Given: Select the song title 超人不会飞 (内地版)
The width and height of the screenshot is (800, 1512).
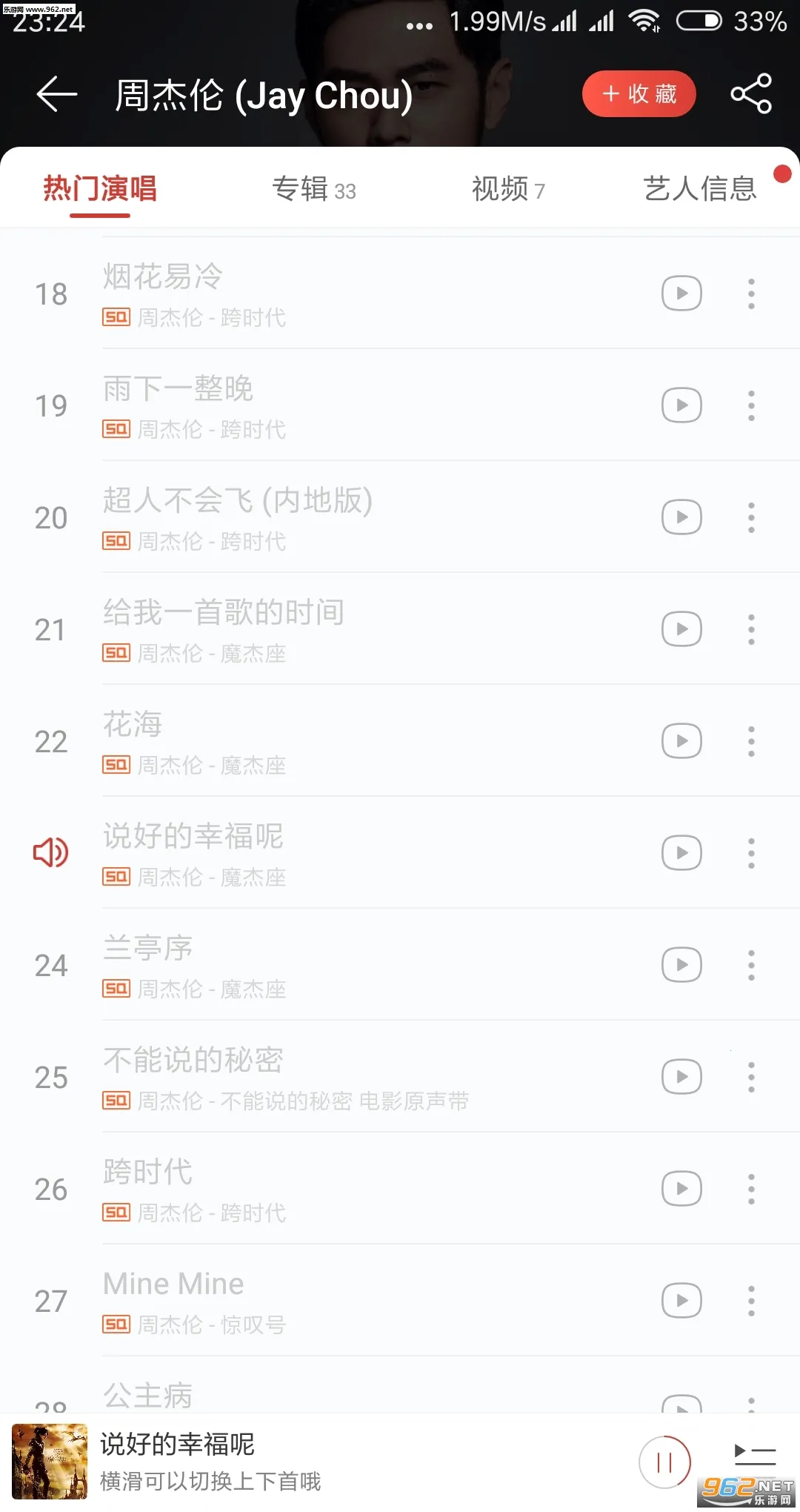Looking at the screenshot, I should pyautogui.click(x=239, y=501).
